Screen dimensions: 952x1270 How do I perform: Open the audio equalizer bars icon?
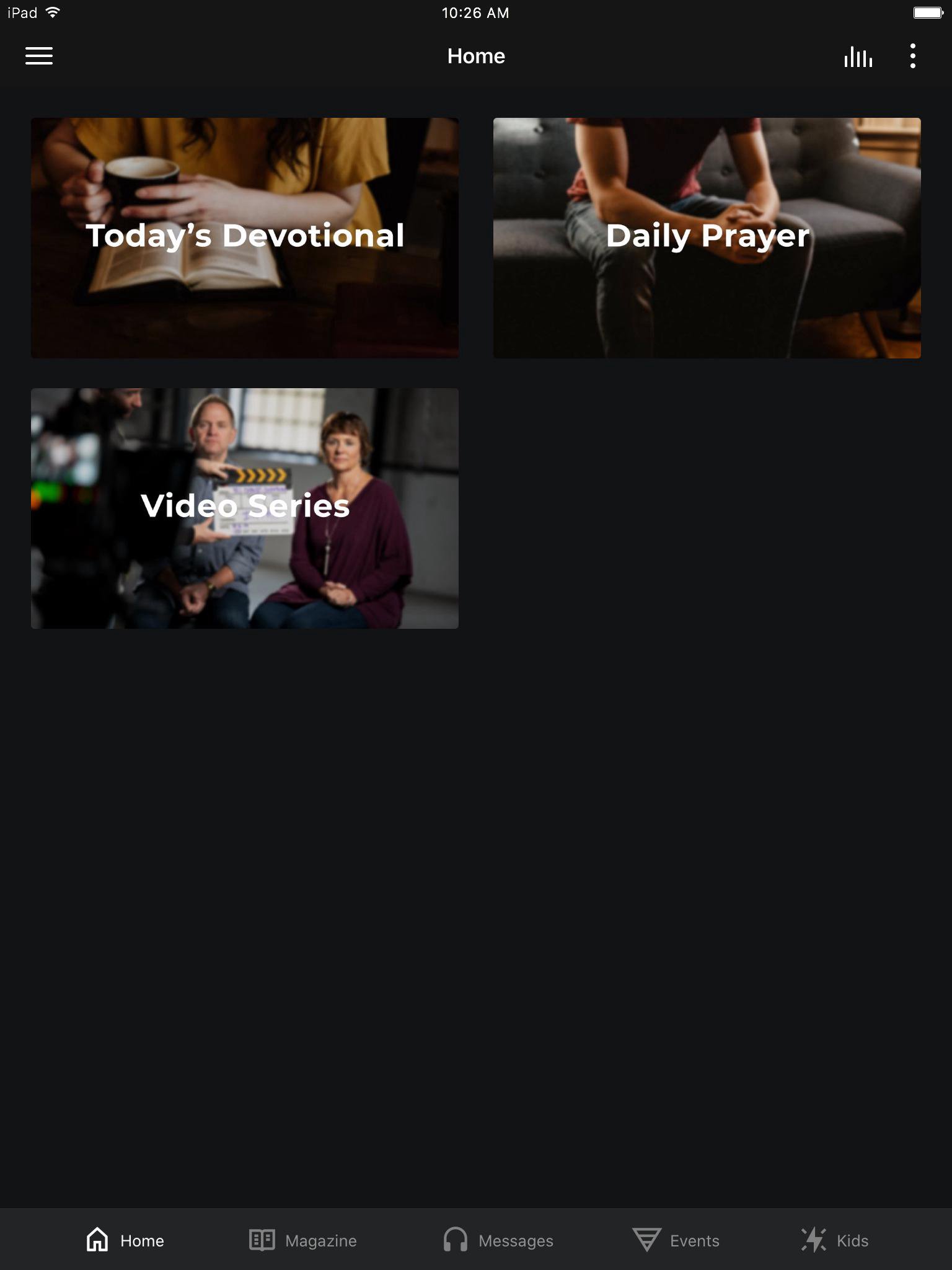click(x=858, y=56)
